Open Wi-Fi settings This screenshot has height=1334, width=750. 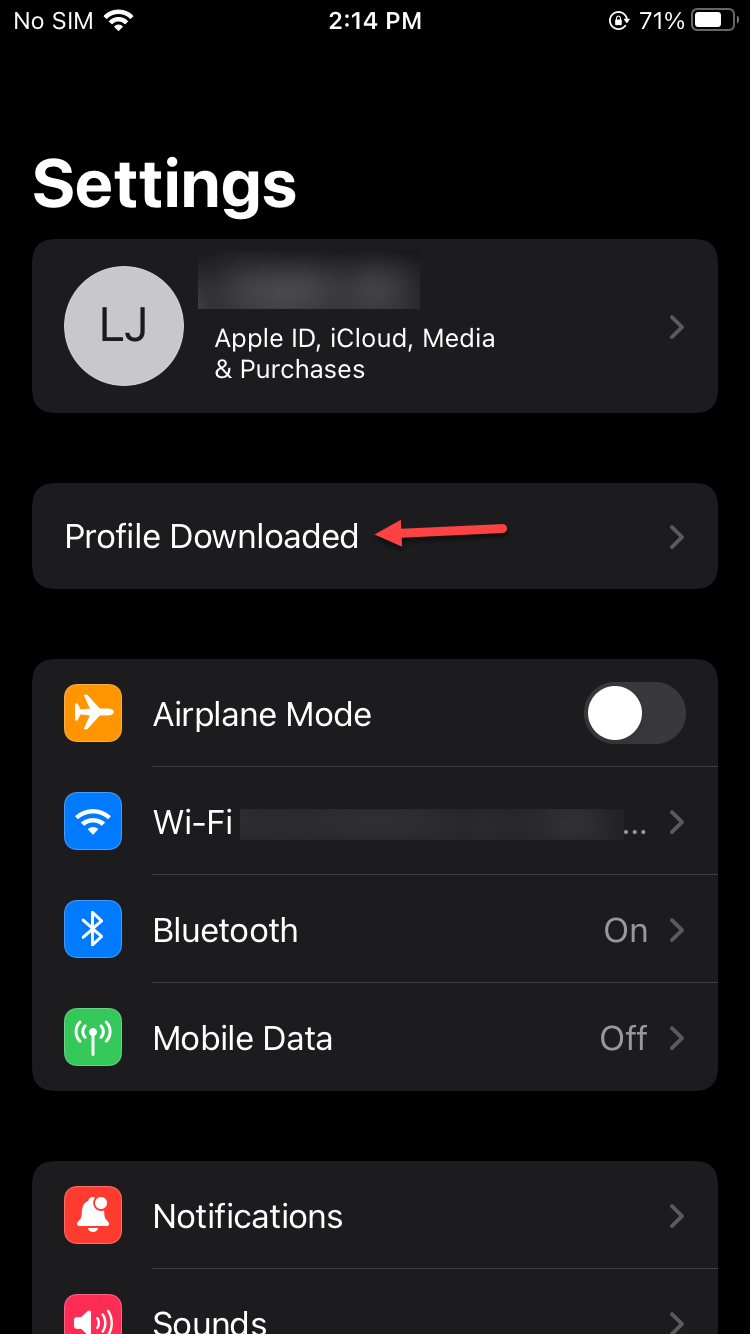coord(375,822)
